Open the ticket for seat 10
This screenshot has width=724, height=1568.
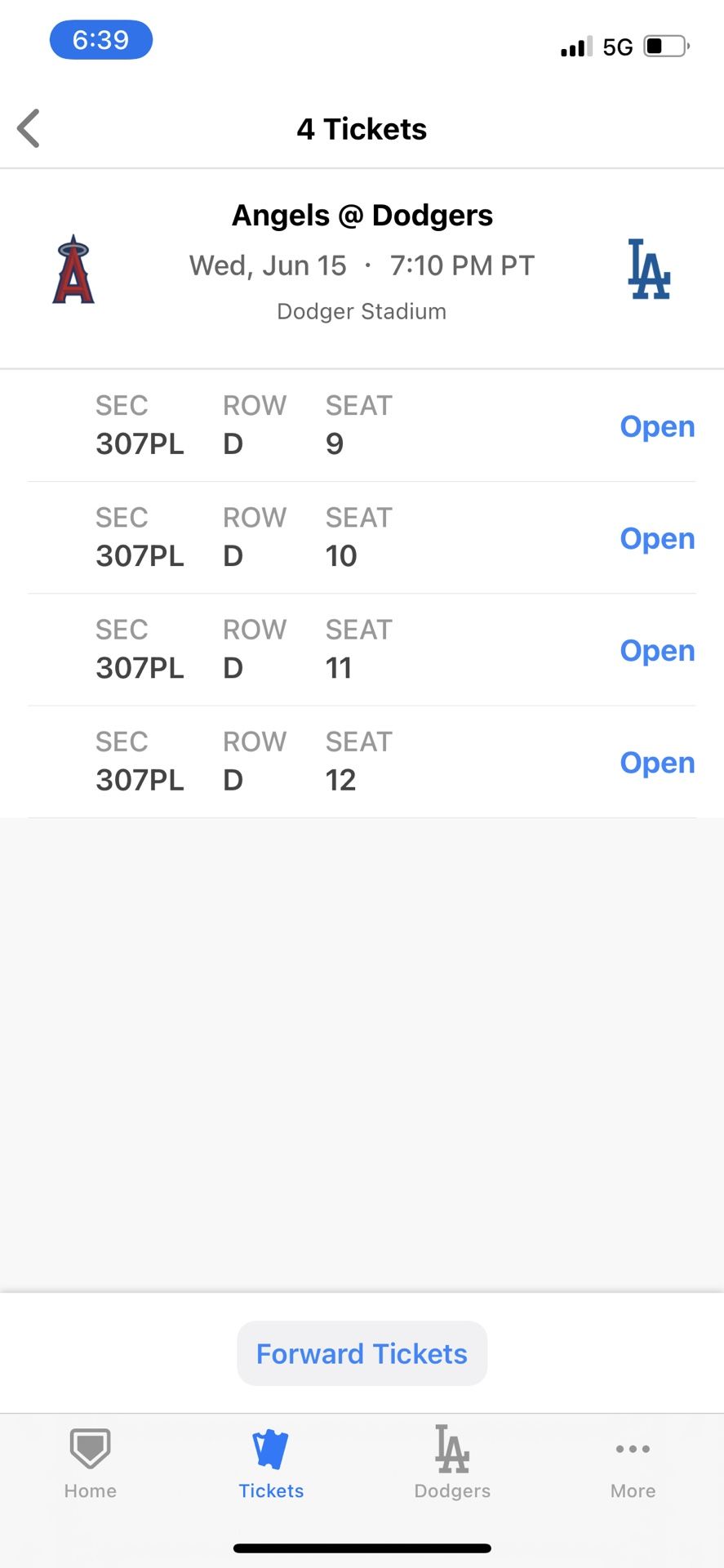pos(656,538)
